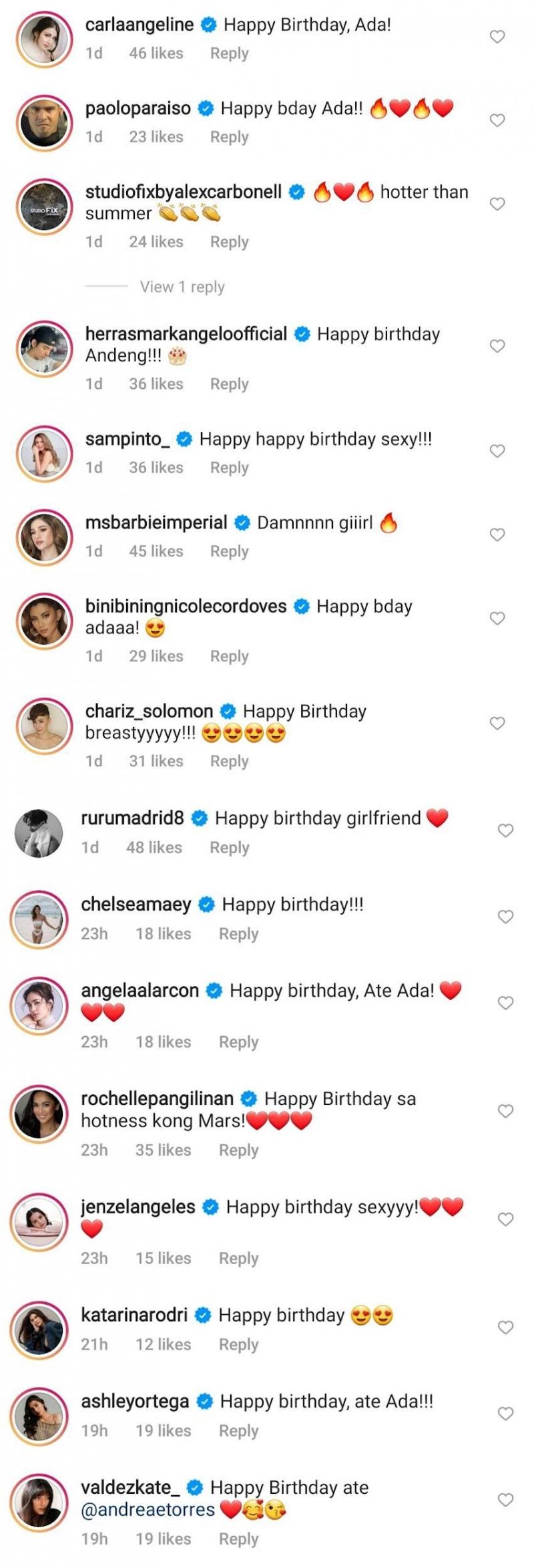Open the binibiningnicolecordoves username
The image size is (534, 1568).
186,606
